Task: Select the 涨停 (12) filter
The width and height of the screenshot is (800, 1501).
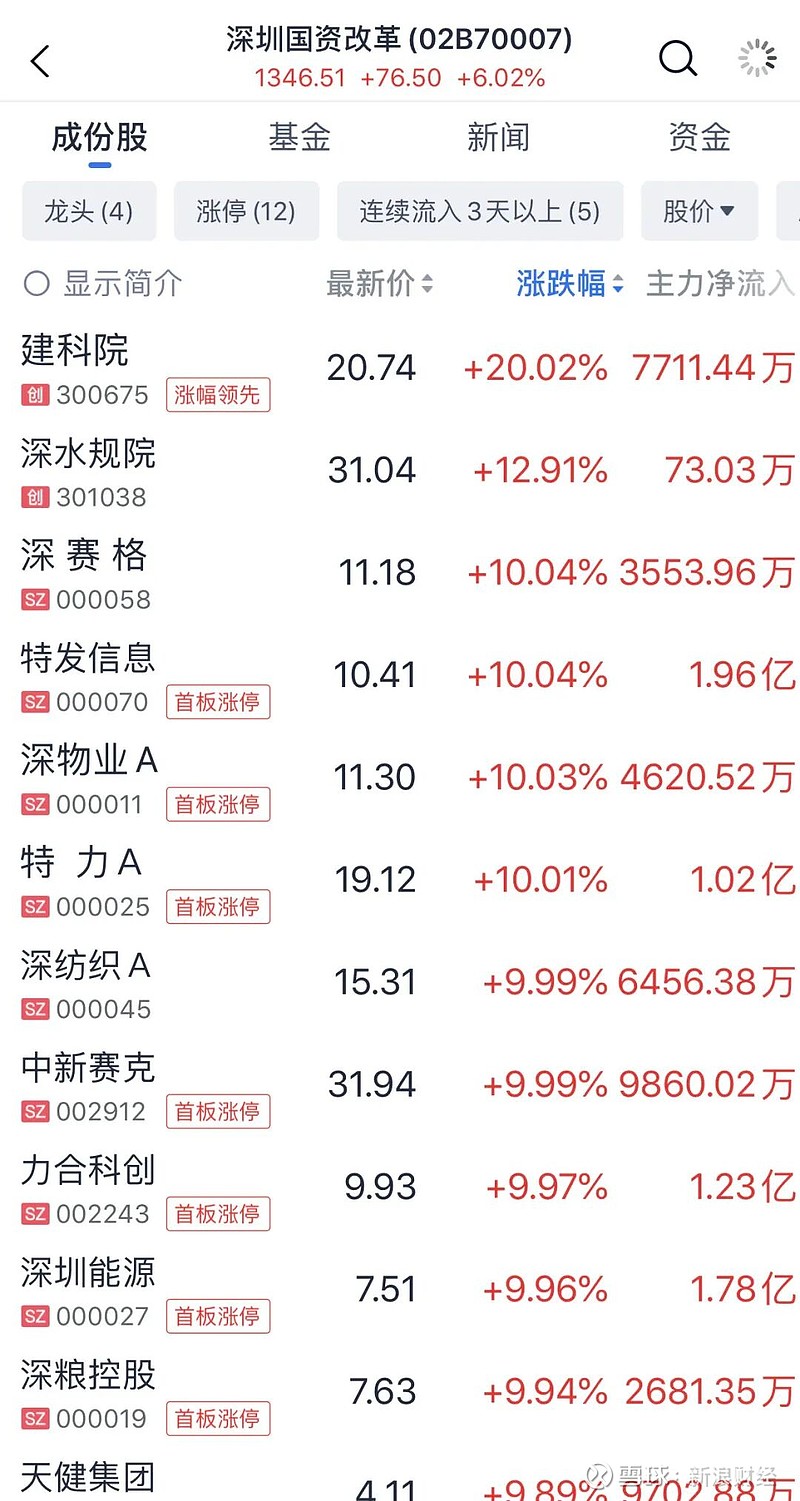Action: point(246,211)
